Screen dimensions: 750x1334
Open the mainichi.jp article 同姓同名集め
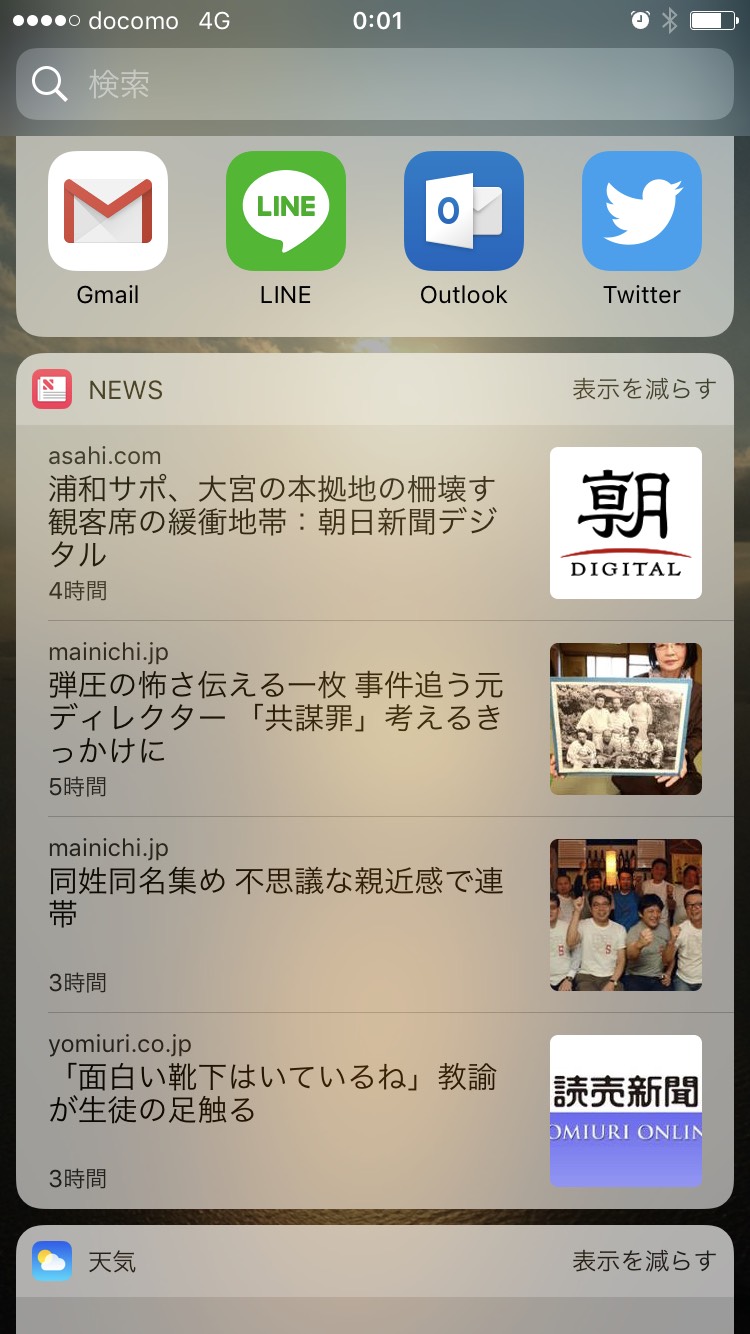coord(375,915)
